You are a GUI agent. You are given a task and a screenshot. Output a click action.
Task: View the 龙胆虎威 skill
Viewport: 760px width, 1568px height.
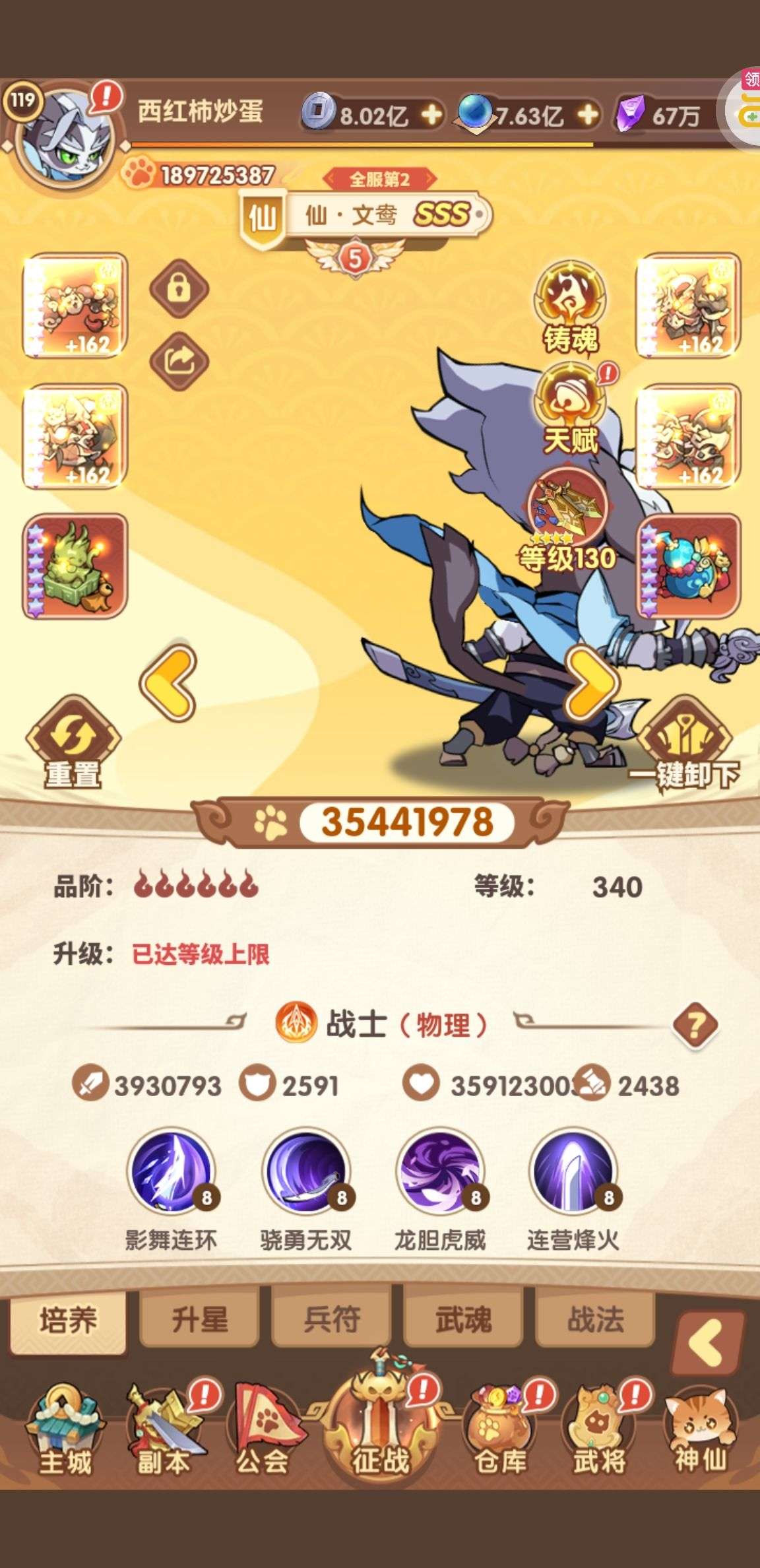pyautogui.click(x=440, y=1188)
